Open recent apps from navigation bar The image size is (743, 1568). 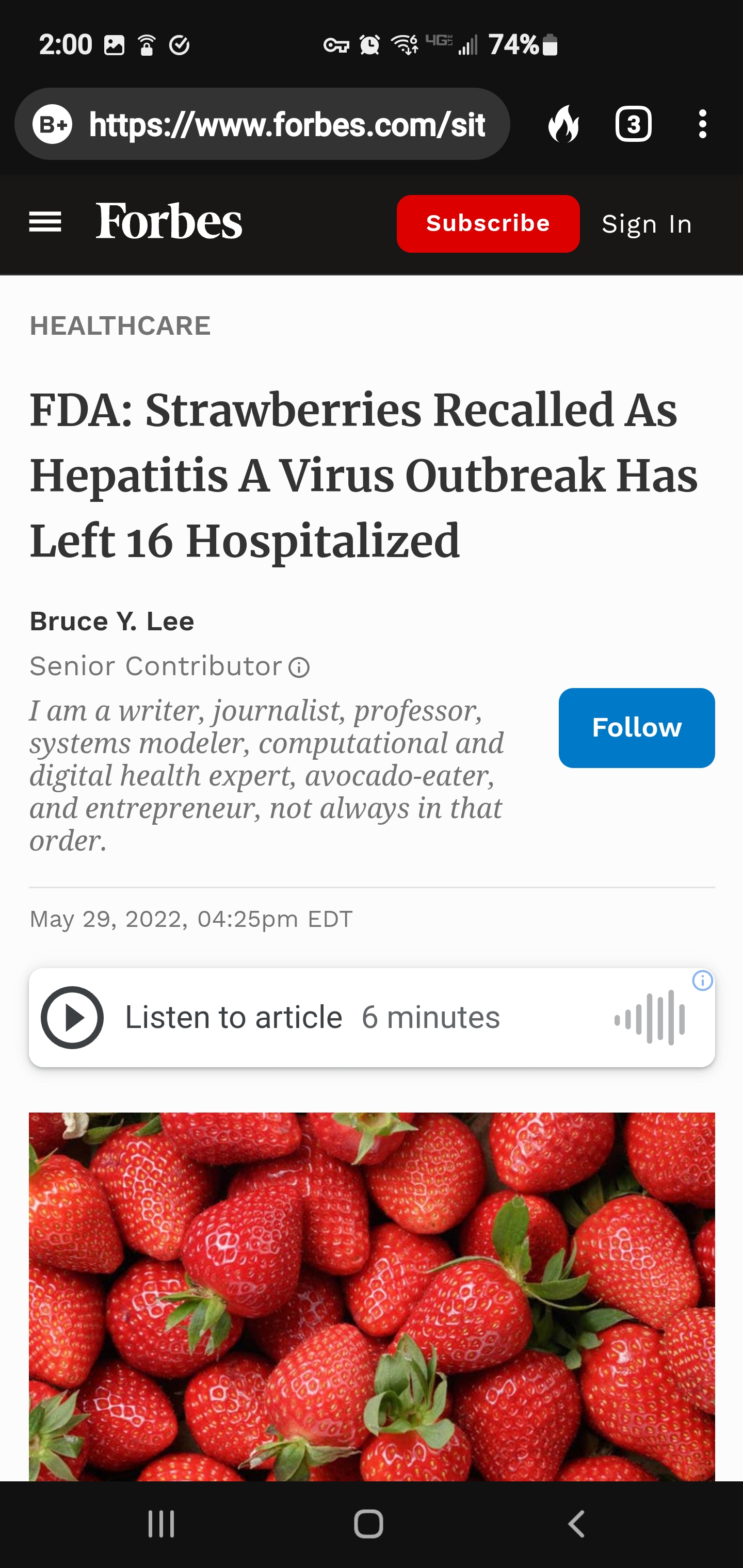click(x=161, y=1524)
